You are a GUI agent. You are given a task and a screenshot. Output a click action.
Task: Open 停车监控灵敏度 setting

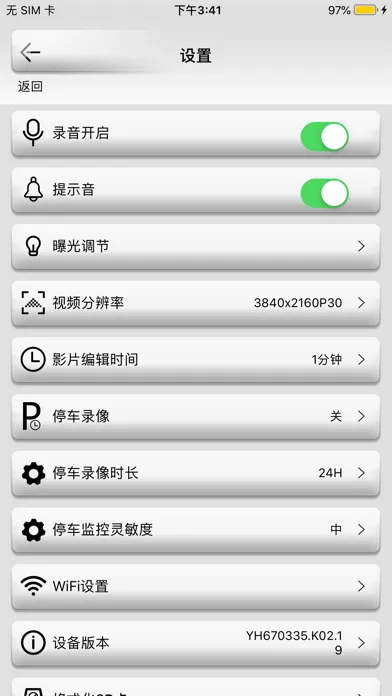click(x=196, y=530)
